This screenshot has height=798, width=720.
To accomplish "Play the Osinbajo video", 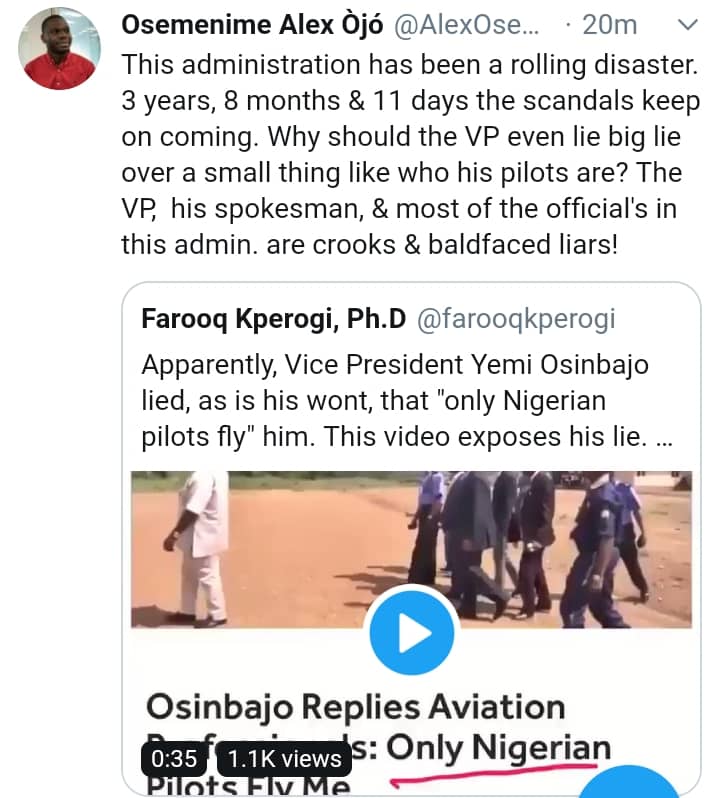I will [412, 633].
